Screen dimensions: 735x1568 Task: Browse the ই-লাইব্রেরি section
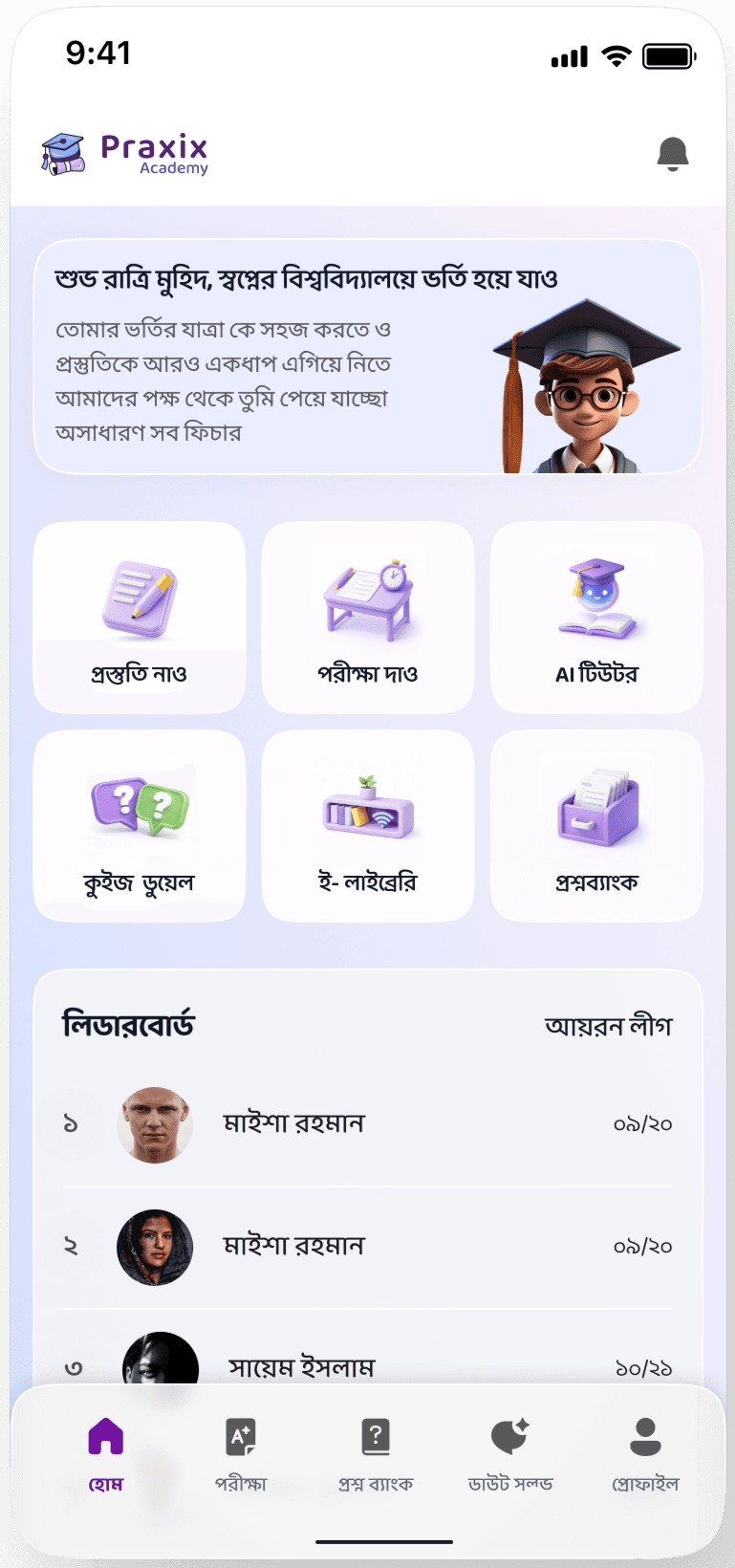click(367, 825)
